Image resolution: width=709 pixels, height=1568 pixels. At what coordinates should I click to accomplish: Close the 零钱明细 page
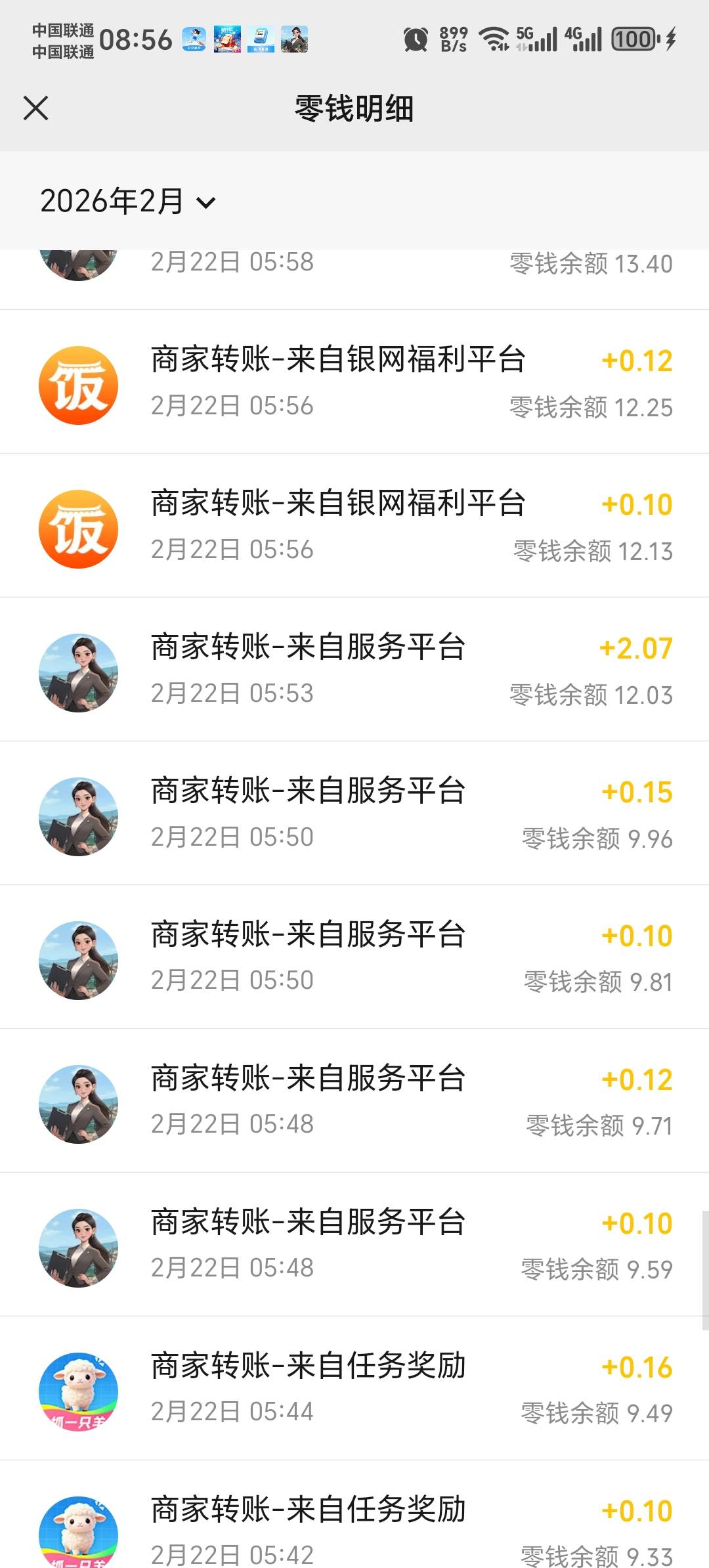36,108
